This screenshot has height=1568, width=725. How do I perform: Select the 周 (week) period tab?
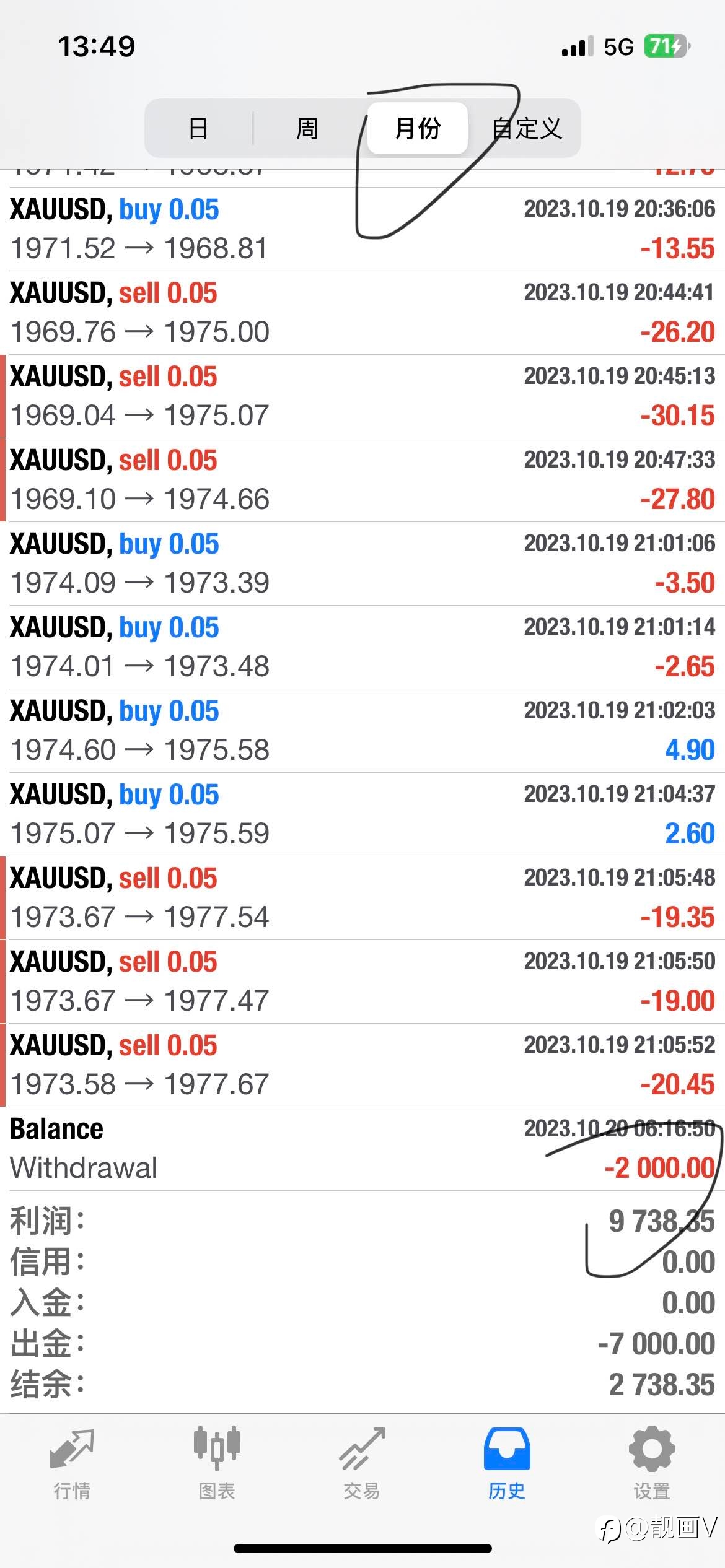pyautogui.click(x=307, y=128)
